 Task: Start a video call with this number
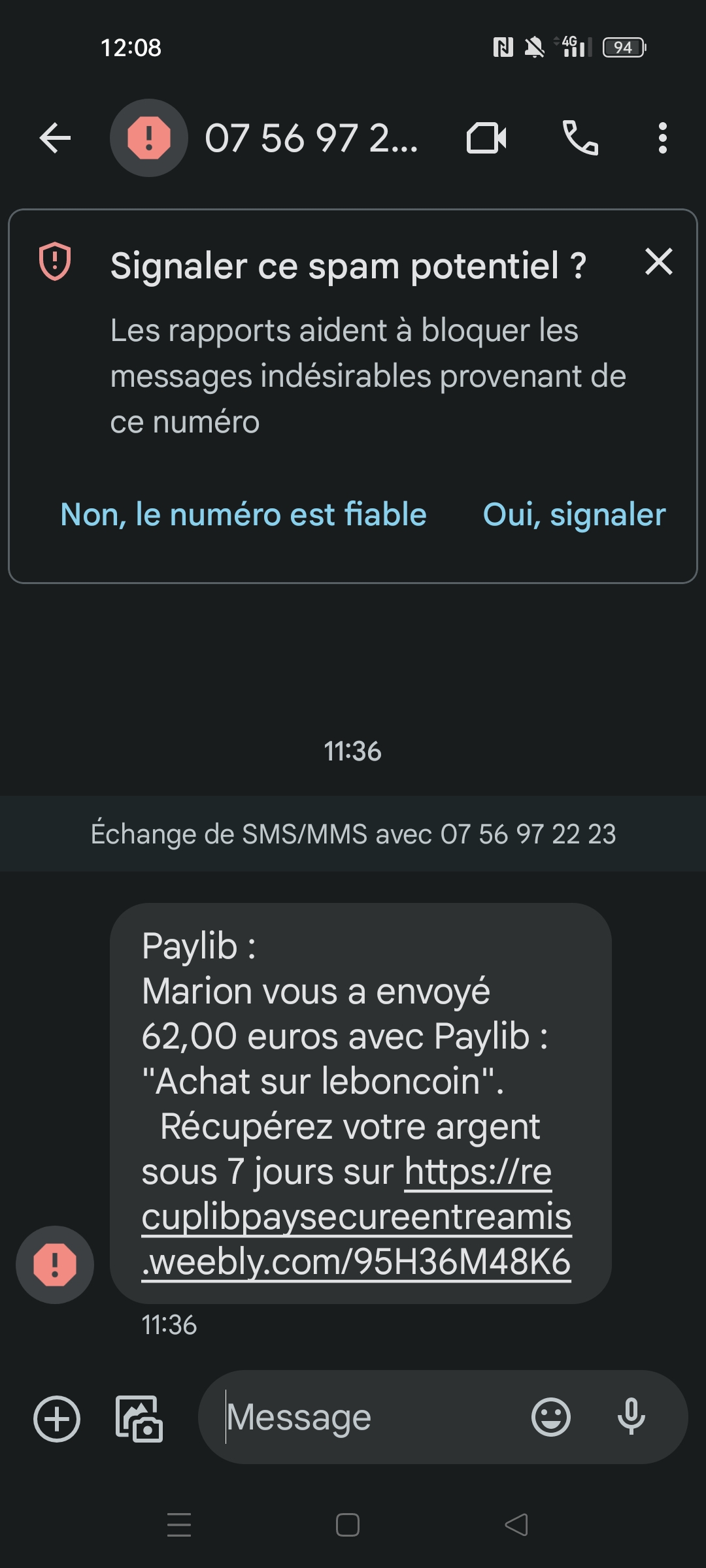pos(486,139)
